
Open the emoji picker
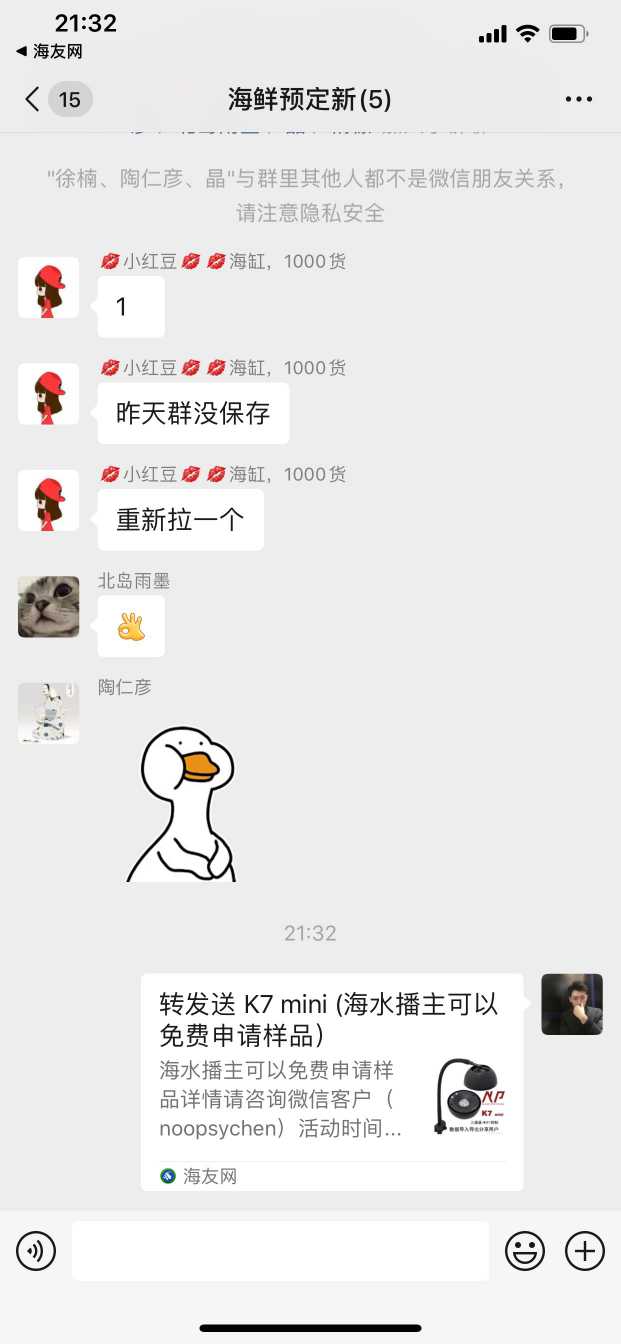click(524, 1251)
